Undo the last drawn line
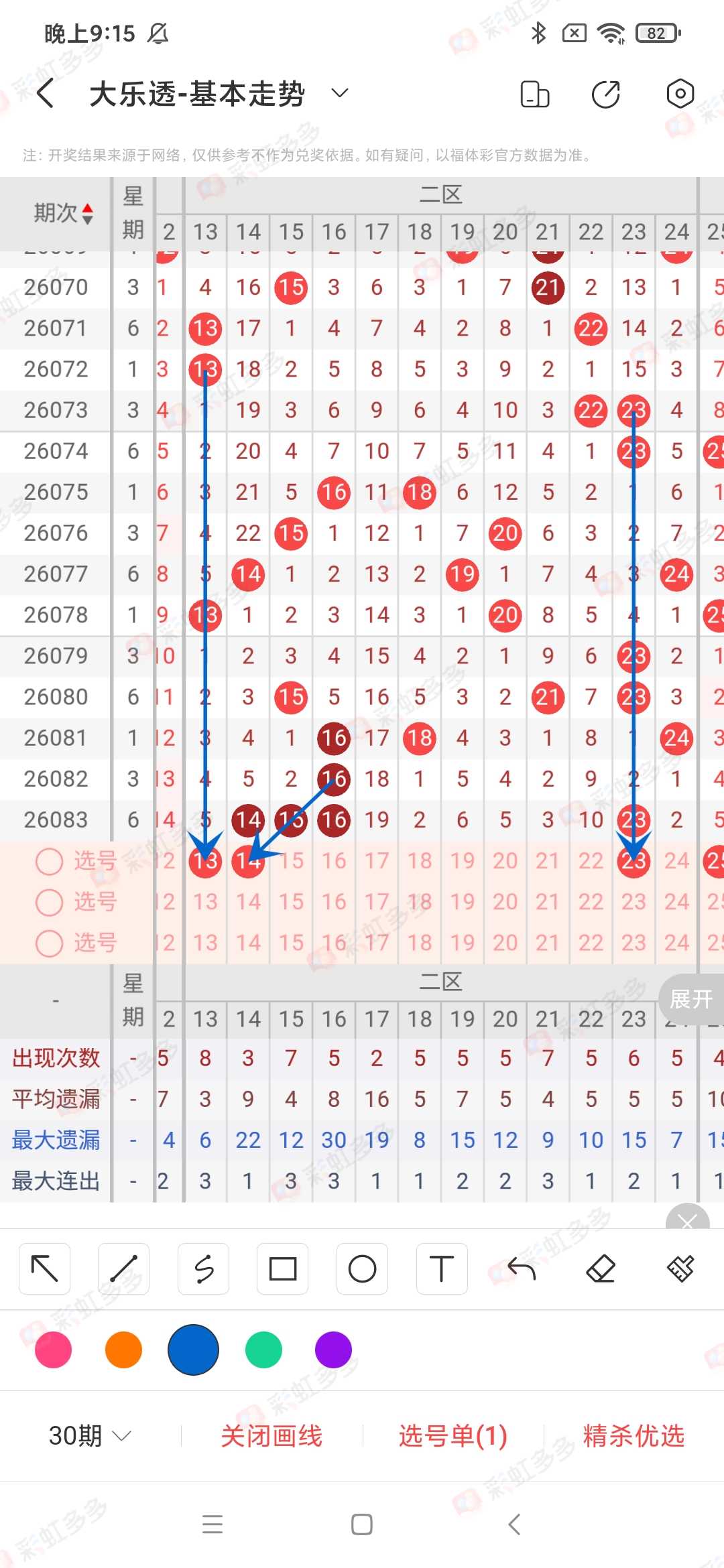724x1568 pixels. point(522,1268)
